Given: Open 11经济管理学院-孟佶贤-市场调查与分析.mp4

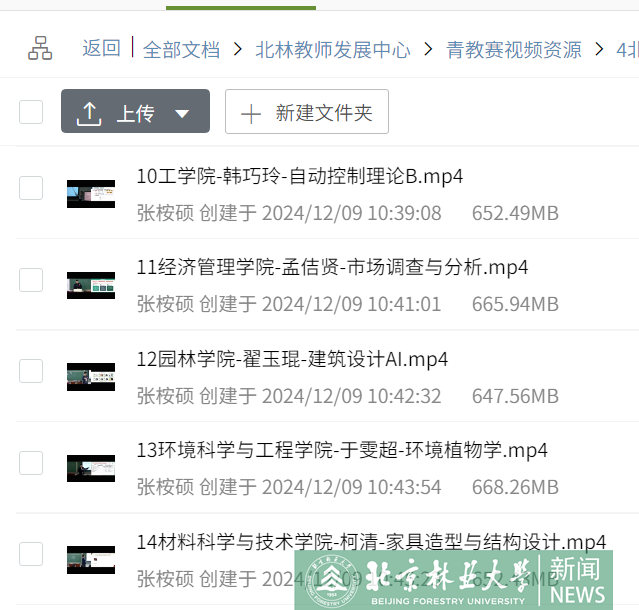Looking at the screenshot, I should [x=332, y=268].
